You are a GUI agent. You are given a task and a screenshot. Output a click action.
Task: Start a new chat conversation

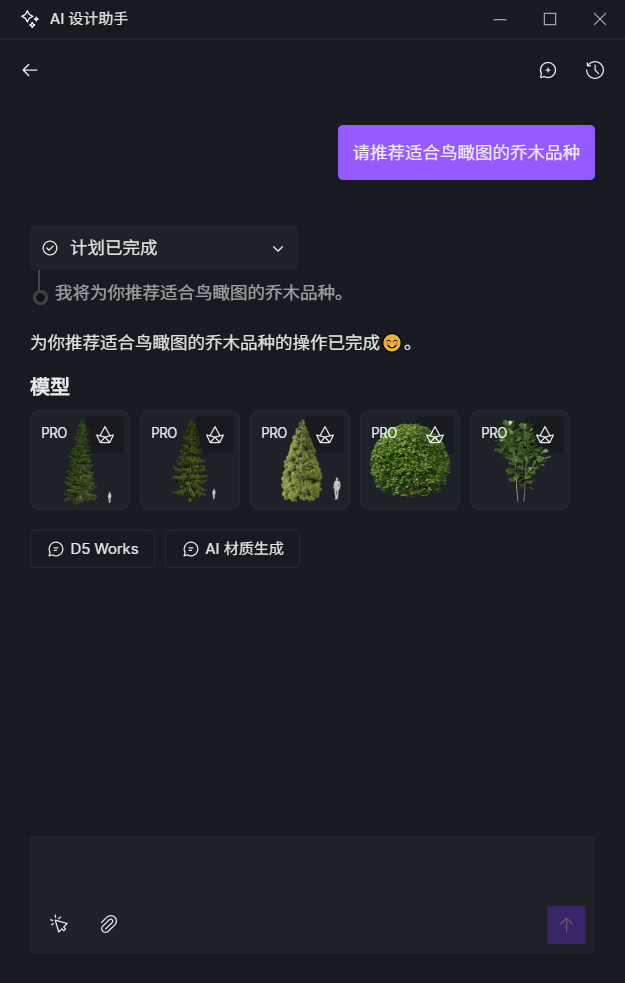(547, 70)
